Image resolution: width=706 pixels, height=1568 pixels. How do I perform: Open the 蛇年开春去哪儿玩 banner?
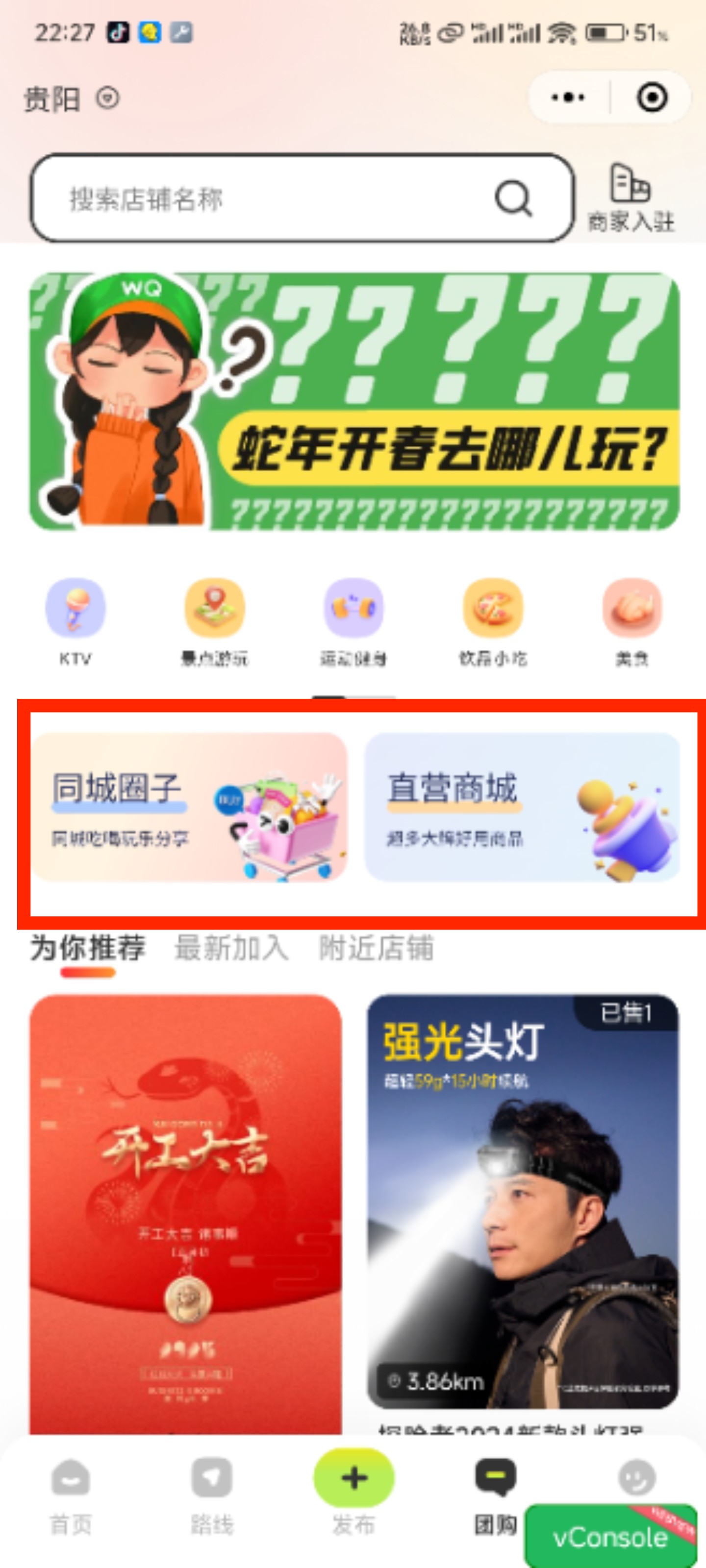354,402
